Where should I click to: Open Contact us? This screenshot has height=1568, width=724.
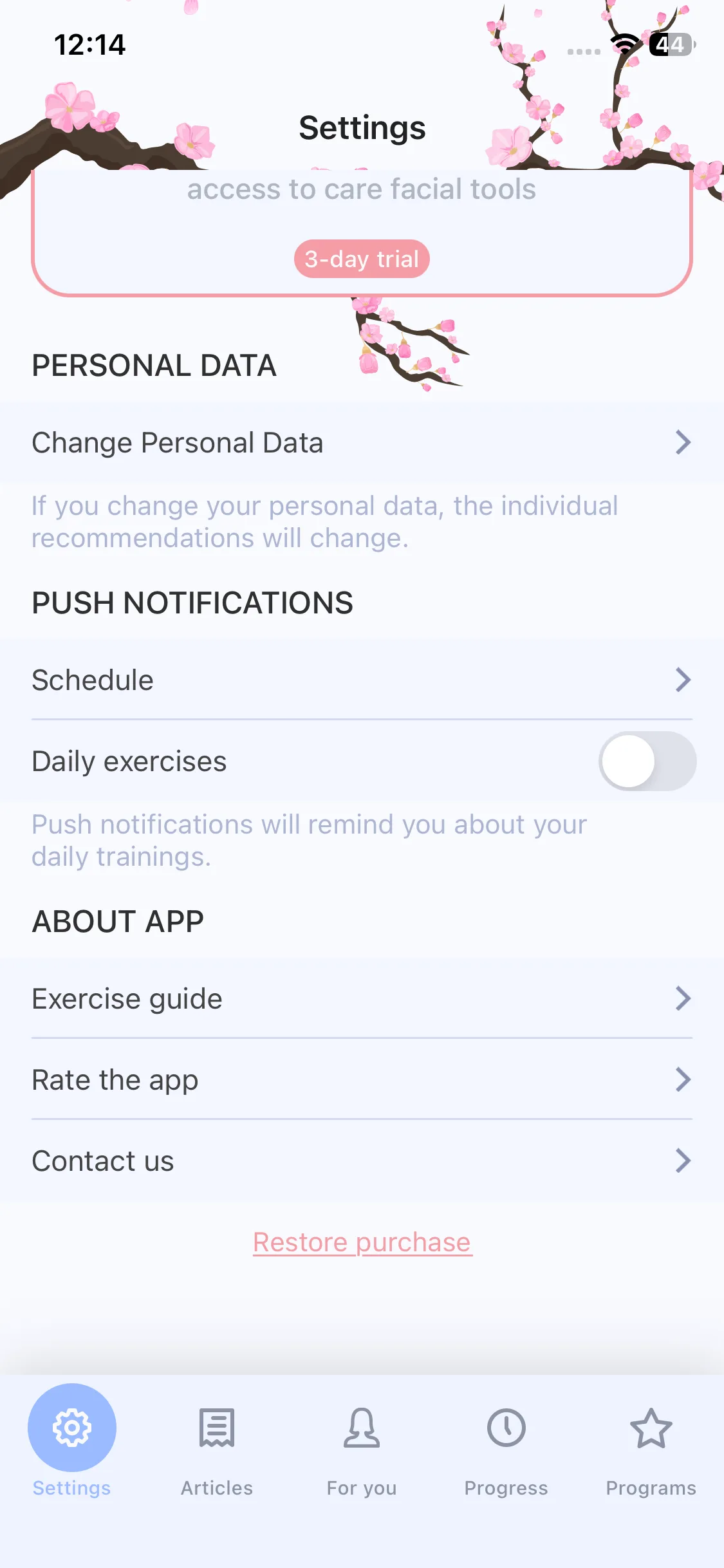click(362, 1161)
